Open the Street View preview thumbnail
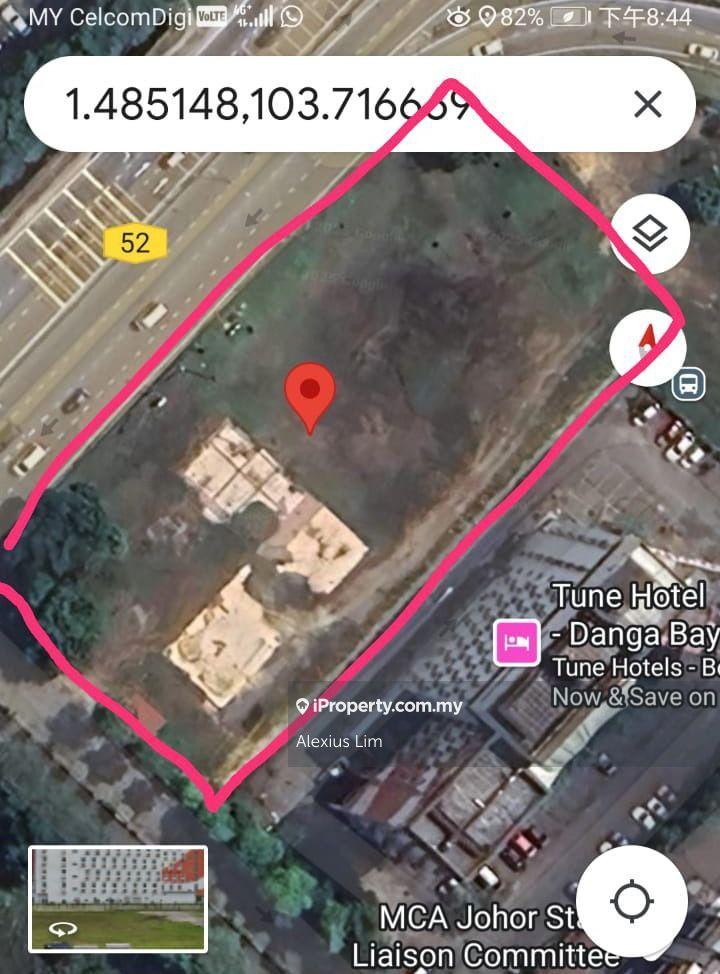Viewport: 720px width, 974px height. tap(118, 899)
